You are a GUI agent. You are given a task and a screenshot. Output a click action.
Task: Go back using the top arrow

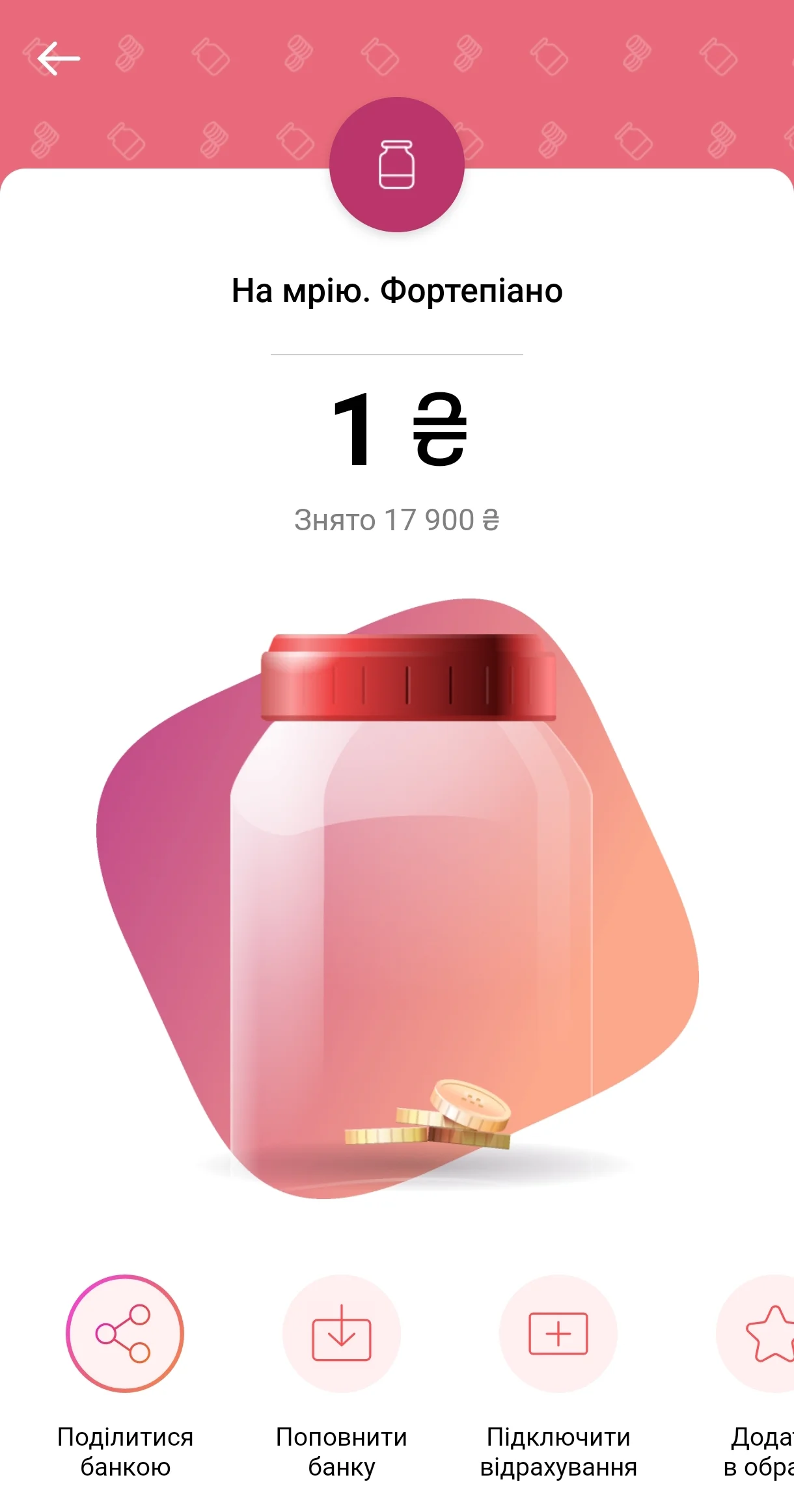tap(59, 59)
